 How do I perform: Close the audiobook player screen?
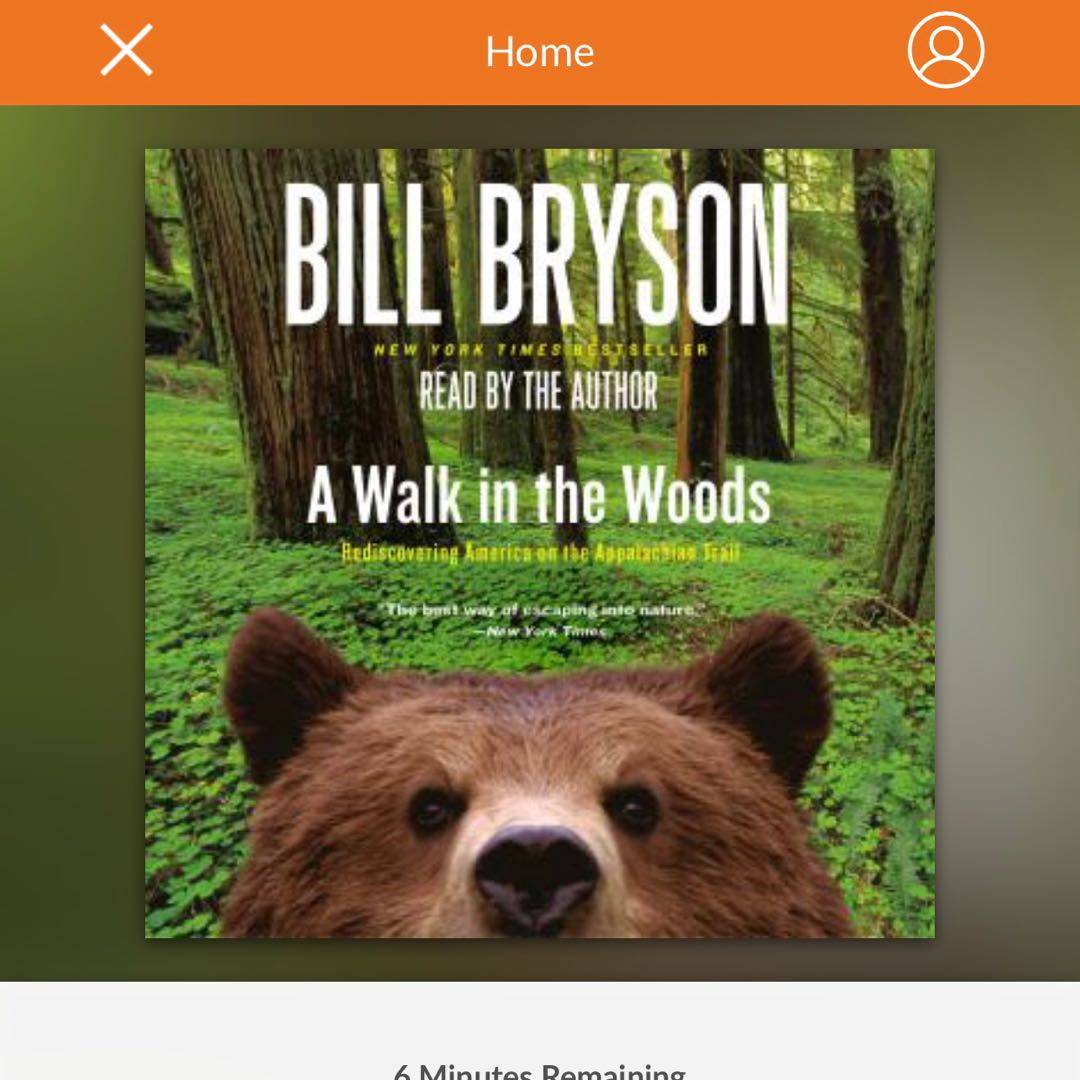click(x=126, y=51)
